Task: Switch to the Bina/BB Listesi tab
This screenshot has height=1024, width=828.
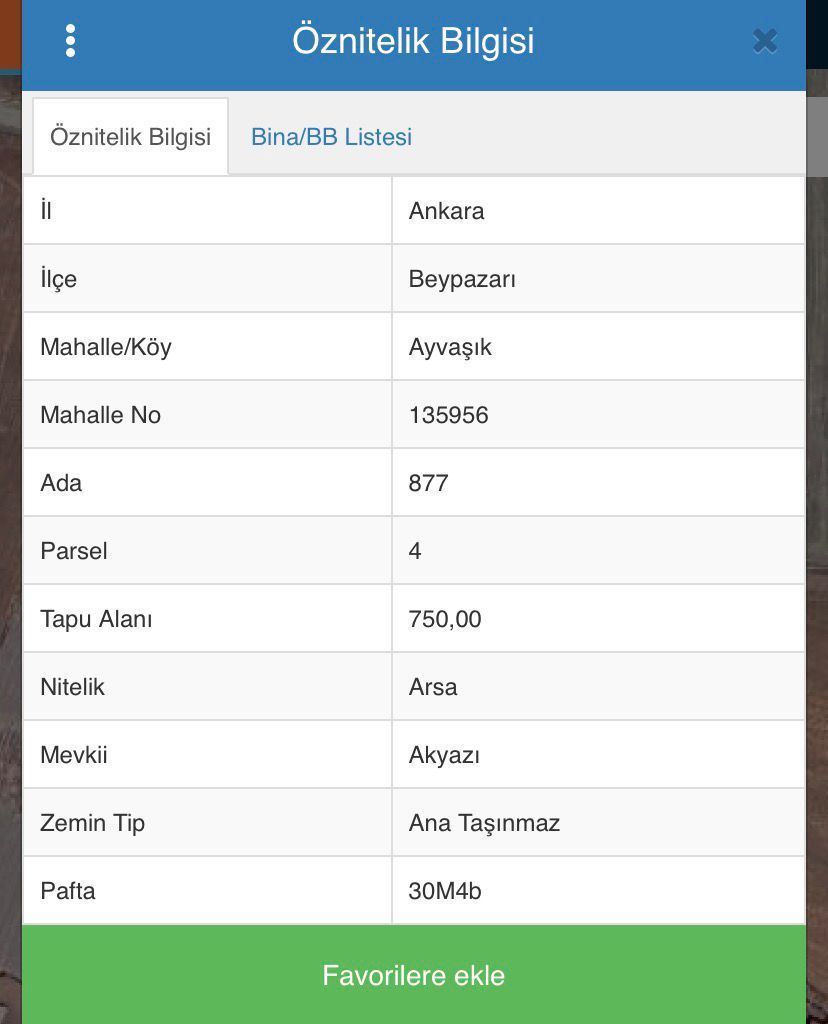Action: pos(331,137)
